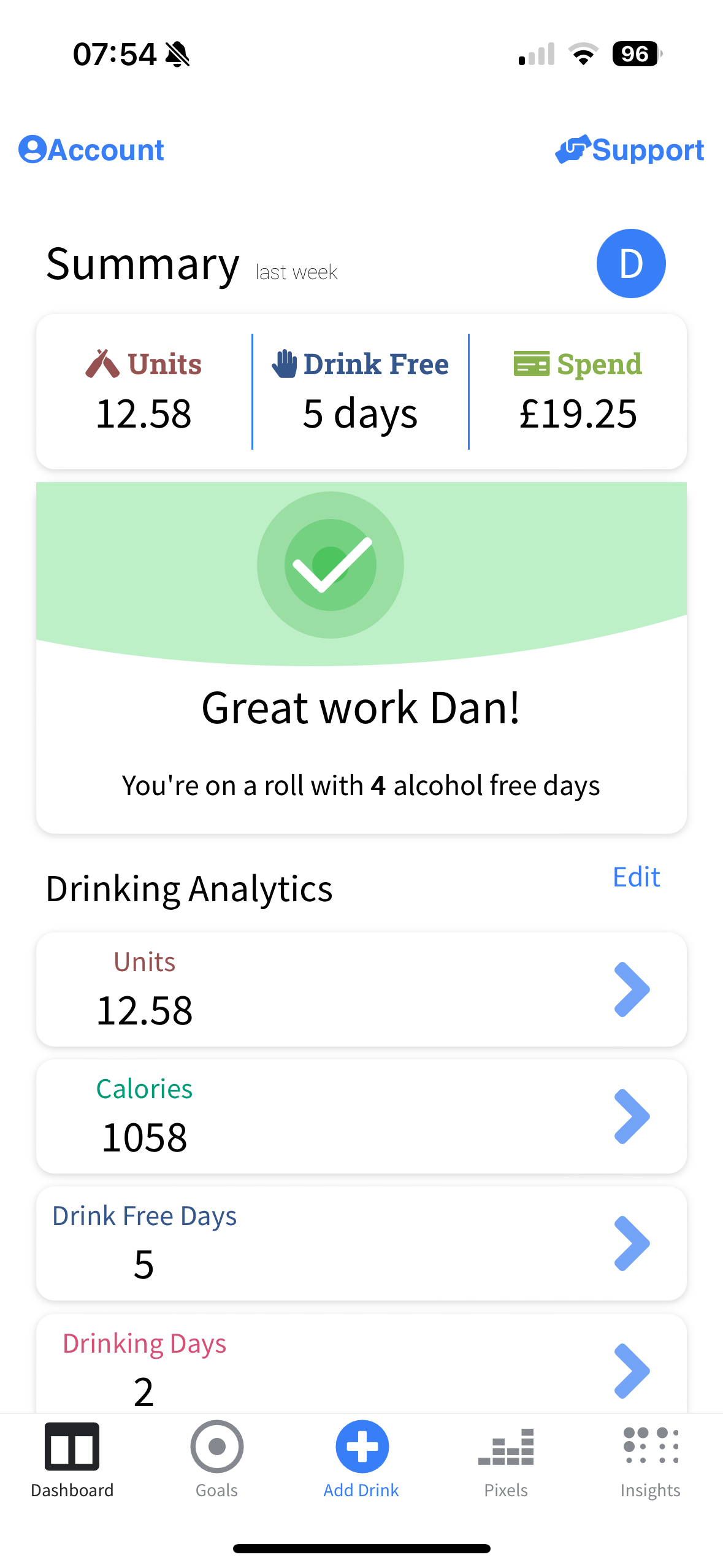Go to the Goals tab
Image resolution: width=723 pixels, height=1568 pixels.
[217, 1459]
